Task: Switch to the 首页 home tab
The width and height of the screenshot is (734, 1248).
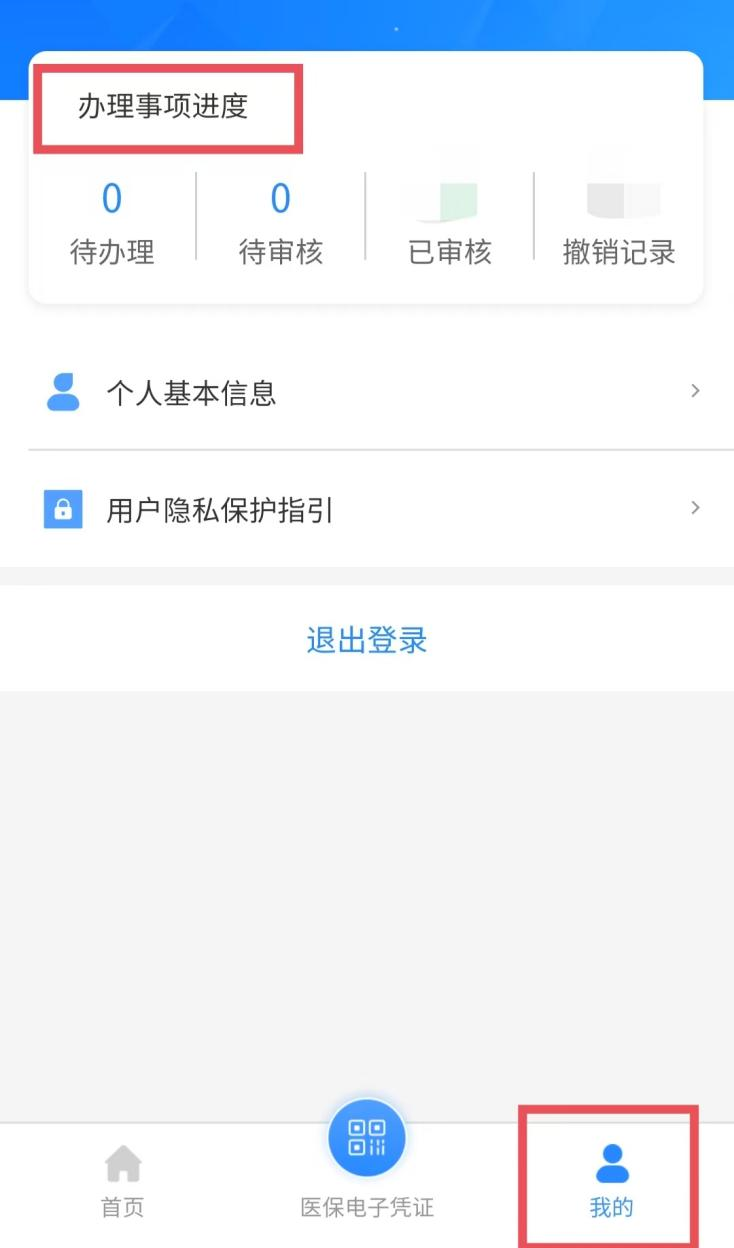Action: [123, 1182]
